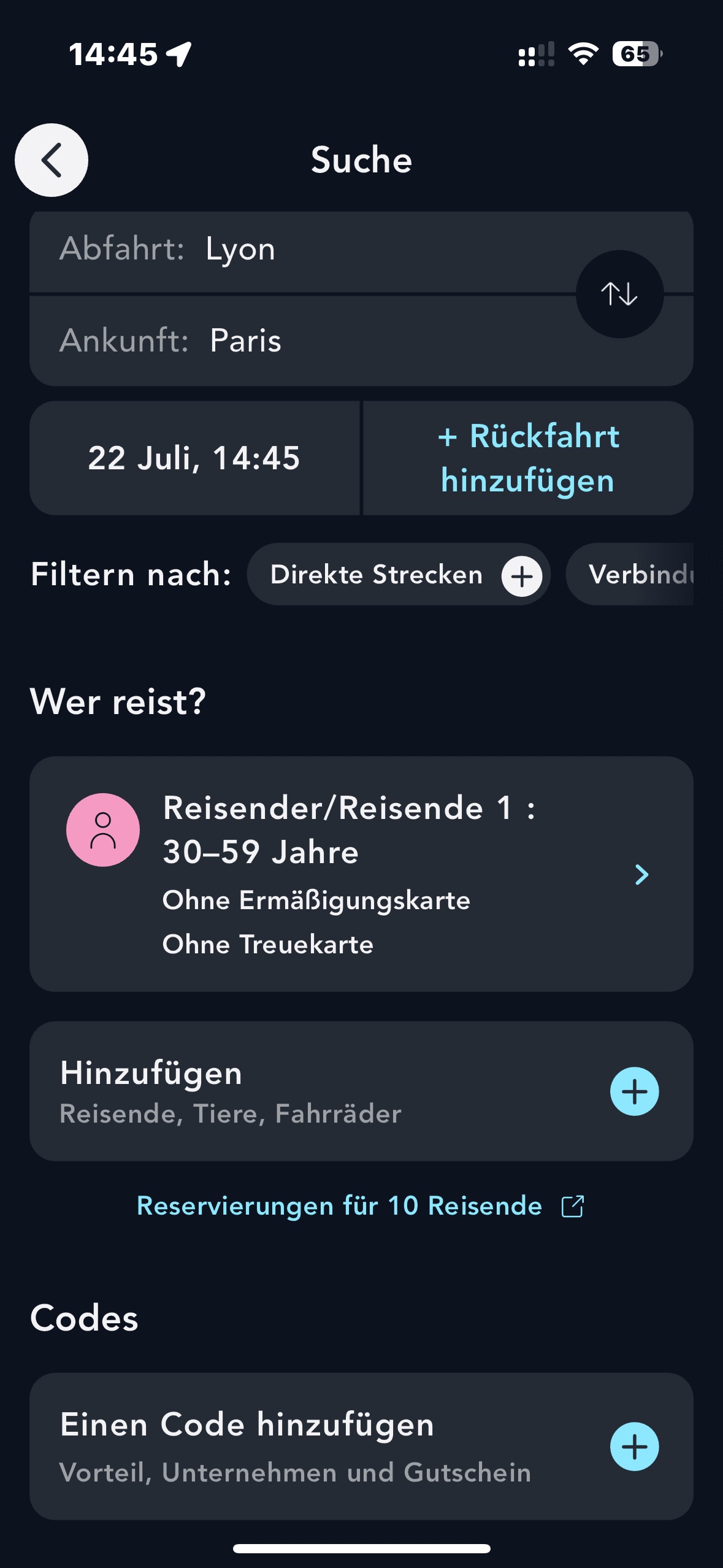Open Reservierungen für 10 Reisende

pos(340,1205)
